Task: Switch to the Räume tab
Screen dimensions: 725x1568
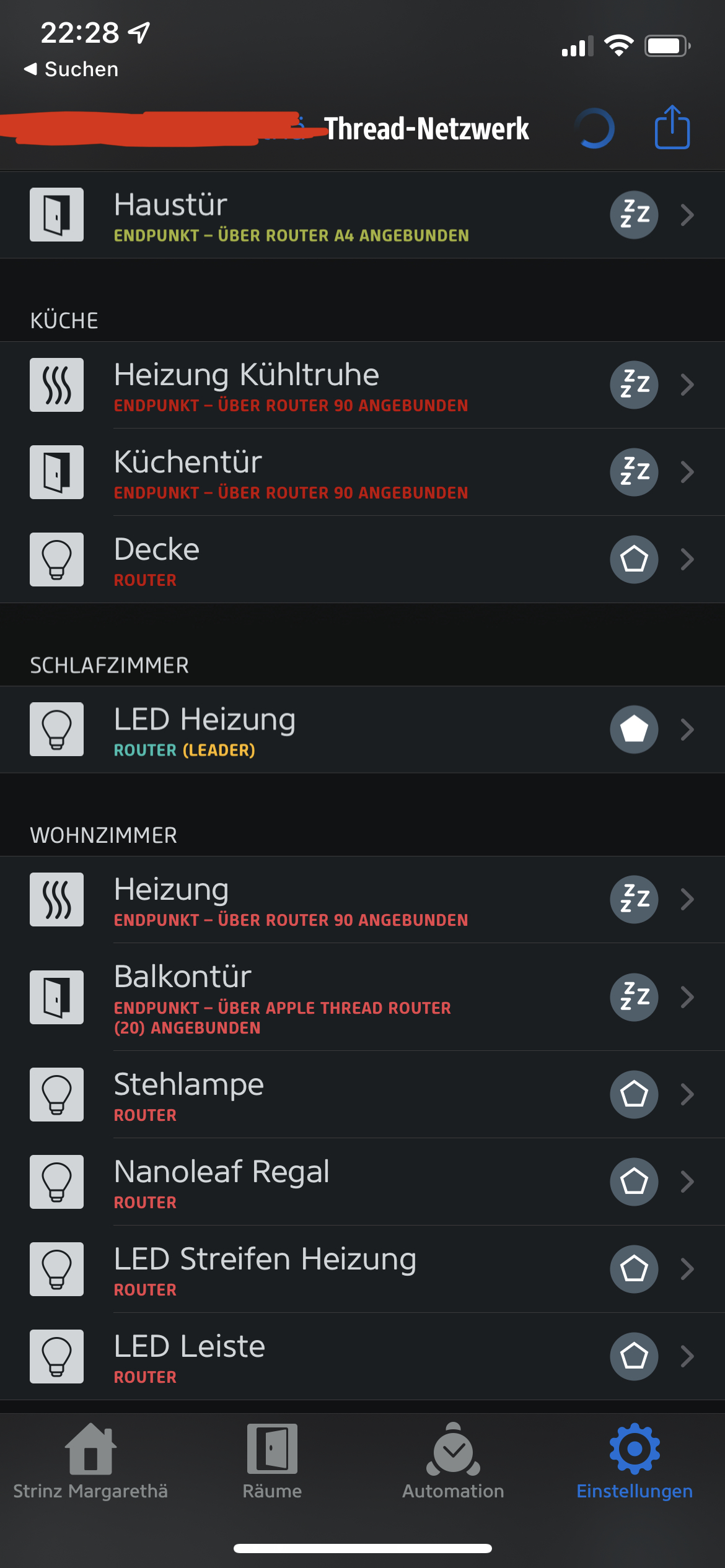Action: (x=272, y=1461)
